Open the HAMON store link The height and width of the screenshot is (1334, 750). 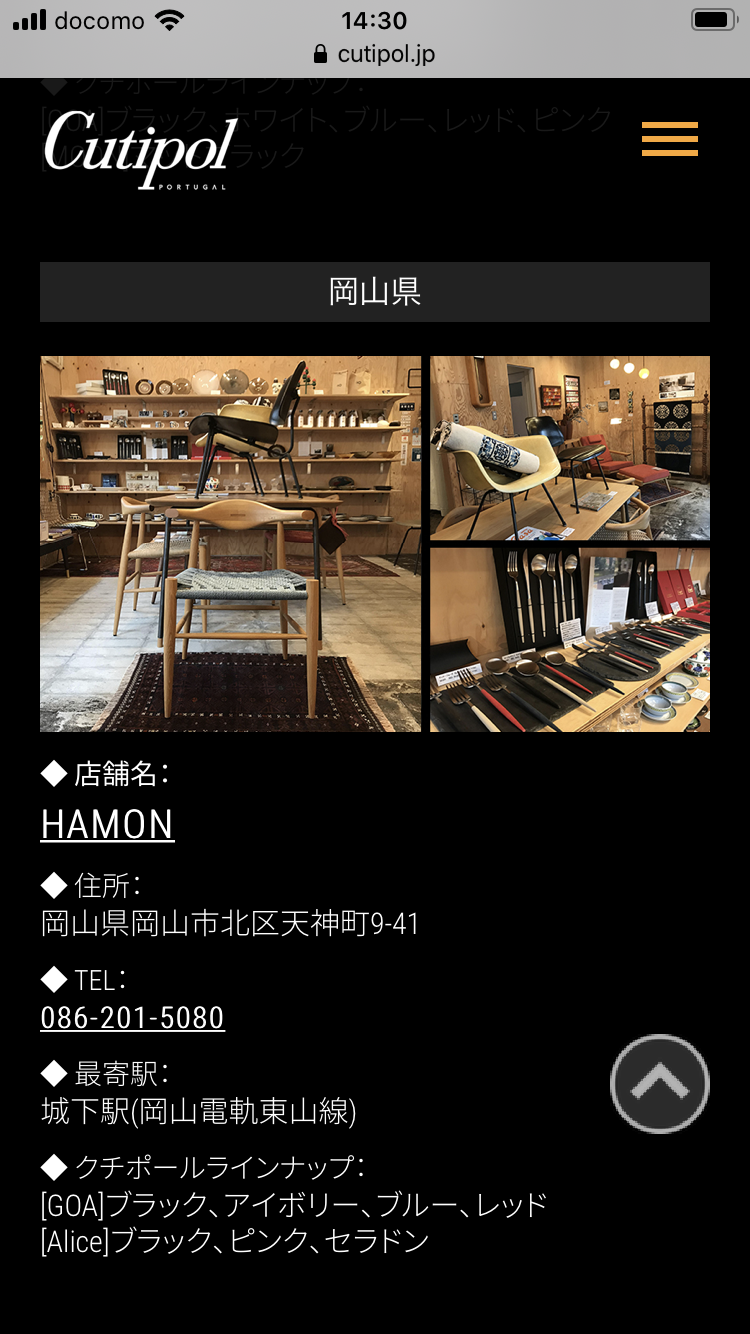[x=107, y=825]
